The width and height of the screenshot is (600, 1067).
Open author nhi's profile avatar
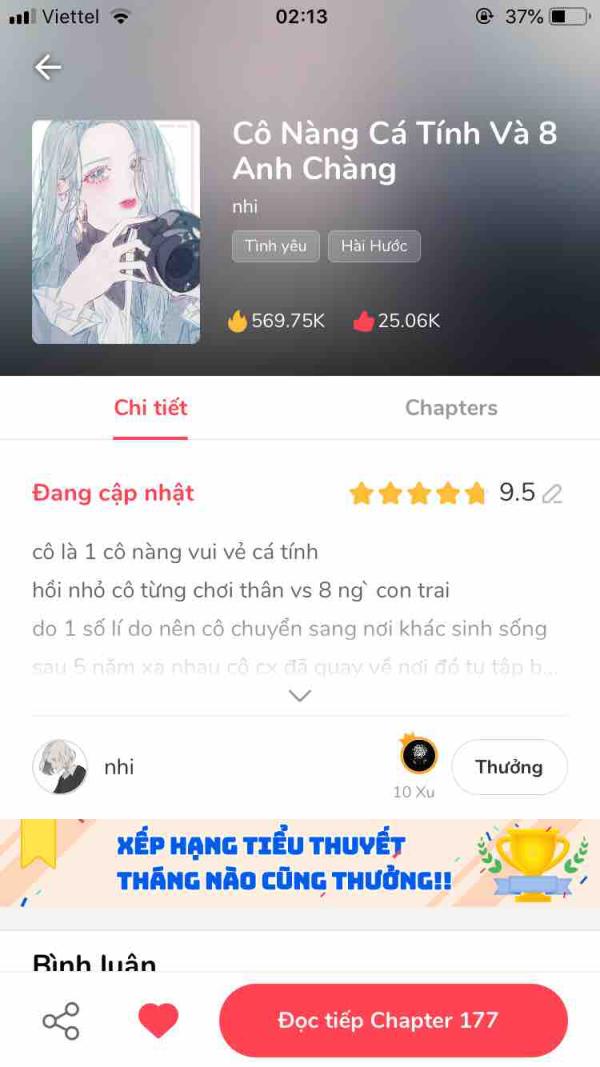pyautogui.click(x=61, y=767)
